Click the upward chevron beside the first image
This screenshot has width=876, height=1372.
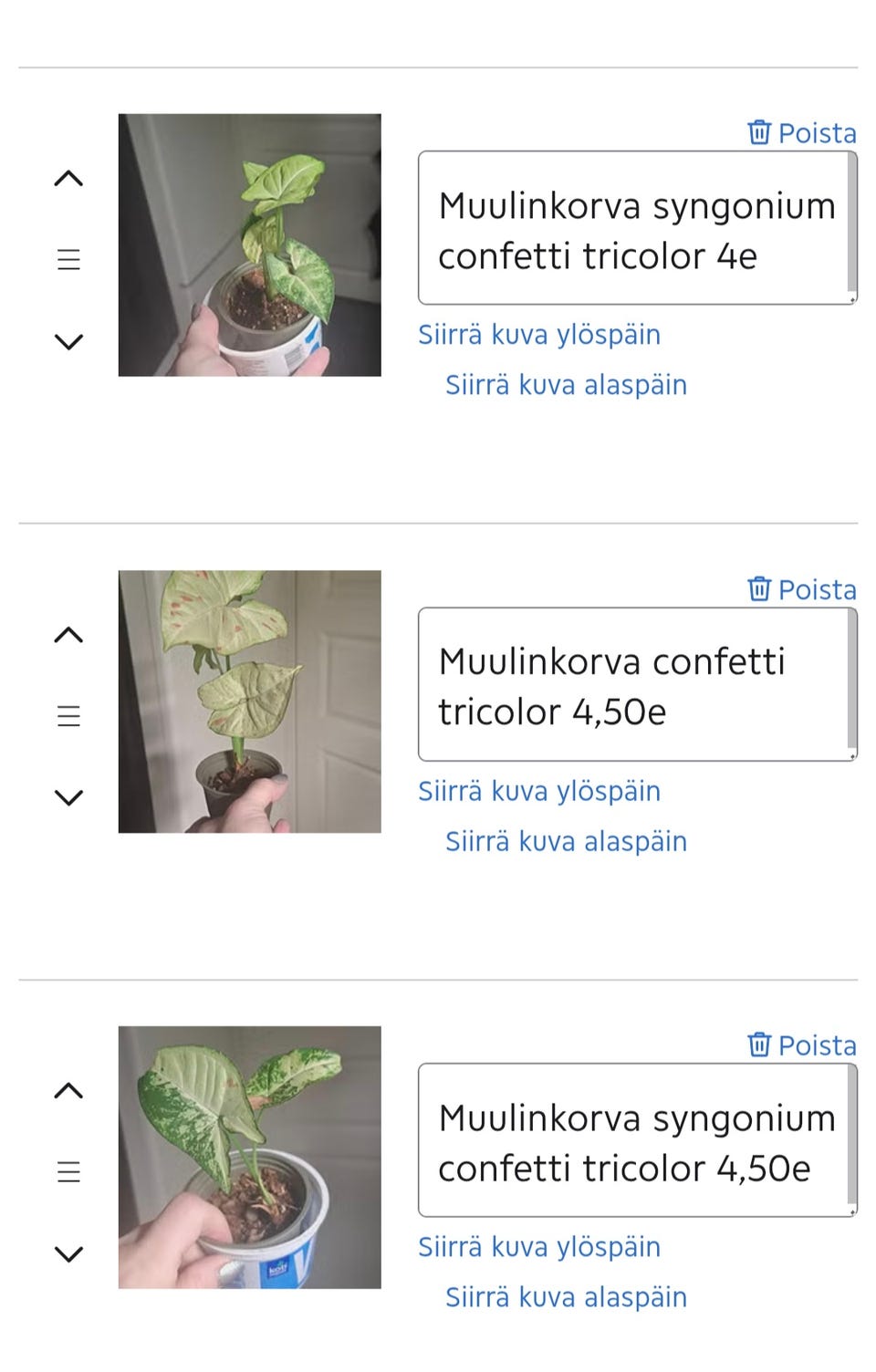point(68,179)
